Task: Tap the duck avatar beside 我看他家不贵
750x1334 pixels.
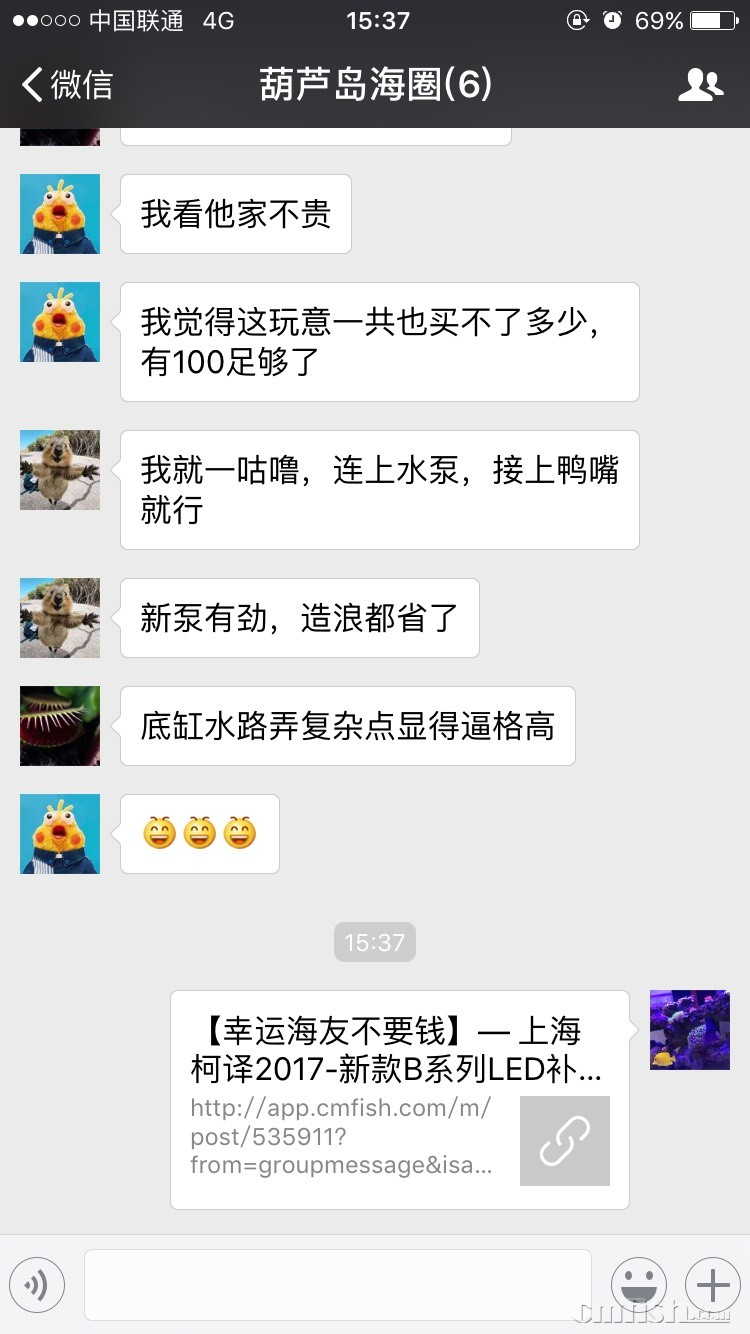Action: [x=60, y=214]
